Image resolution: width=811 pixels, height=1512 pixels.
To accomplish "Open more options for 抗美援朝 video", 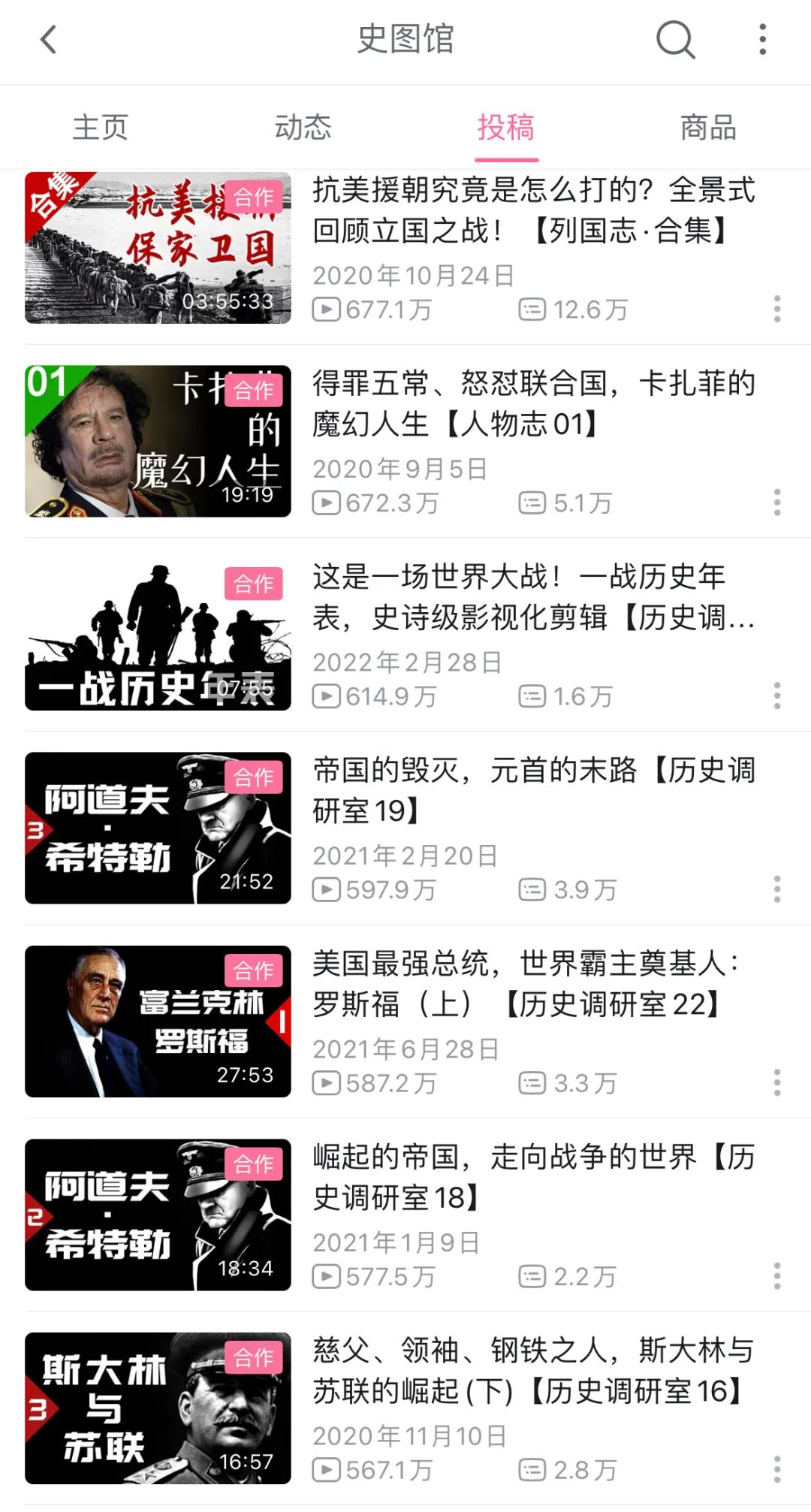I will coord(777,309).
